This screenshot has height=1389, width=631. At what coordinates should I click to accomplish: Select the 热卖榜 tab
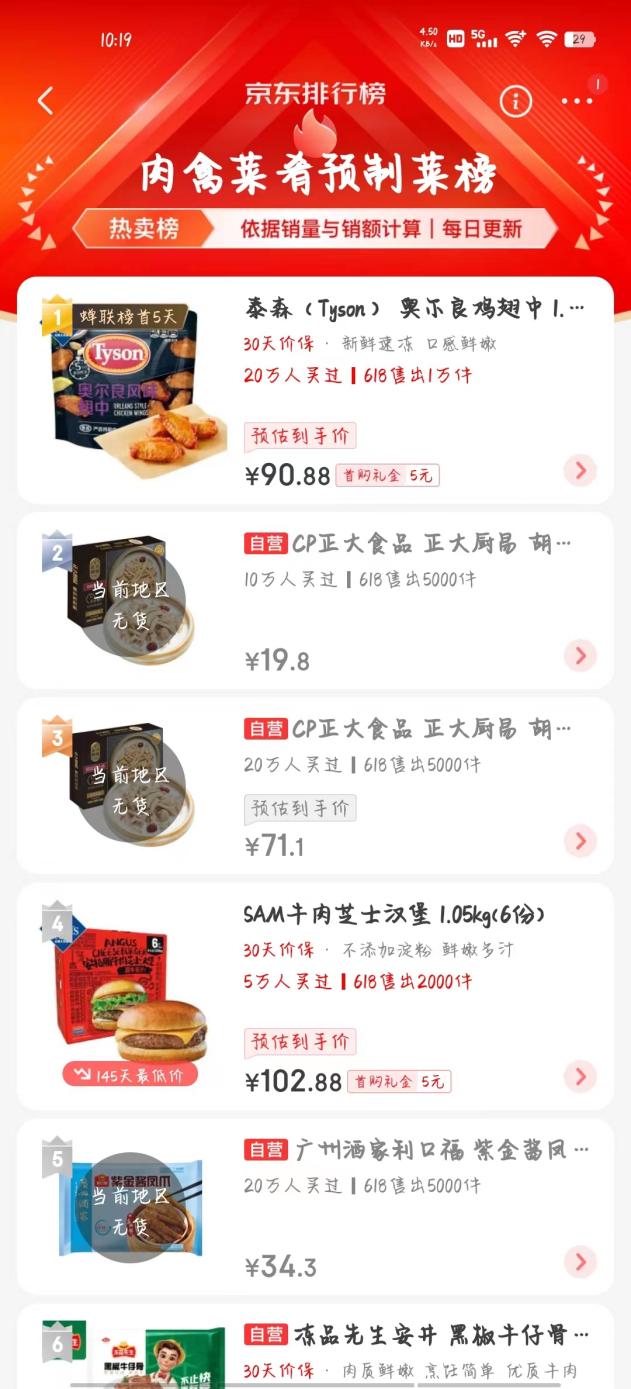pos(144,228)
